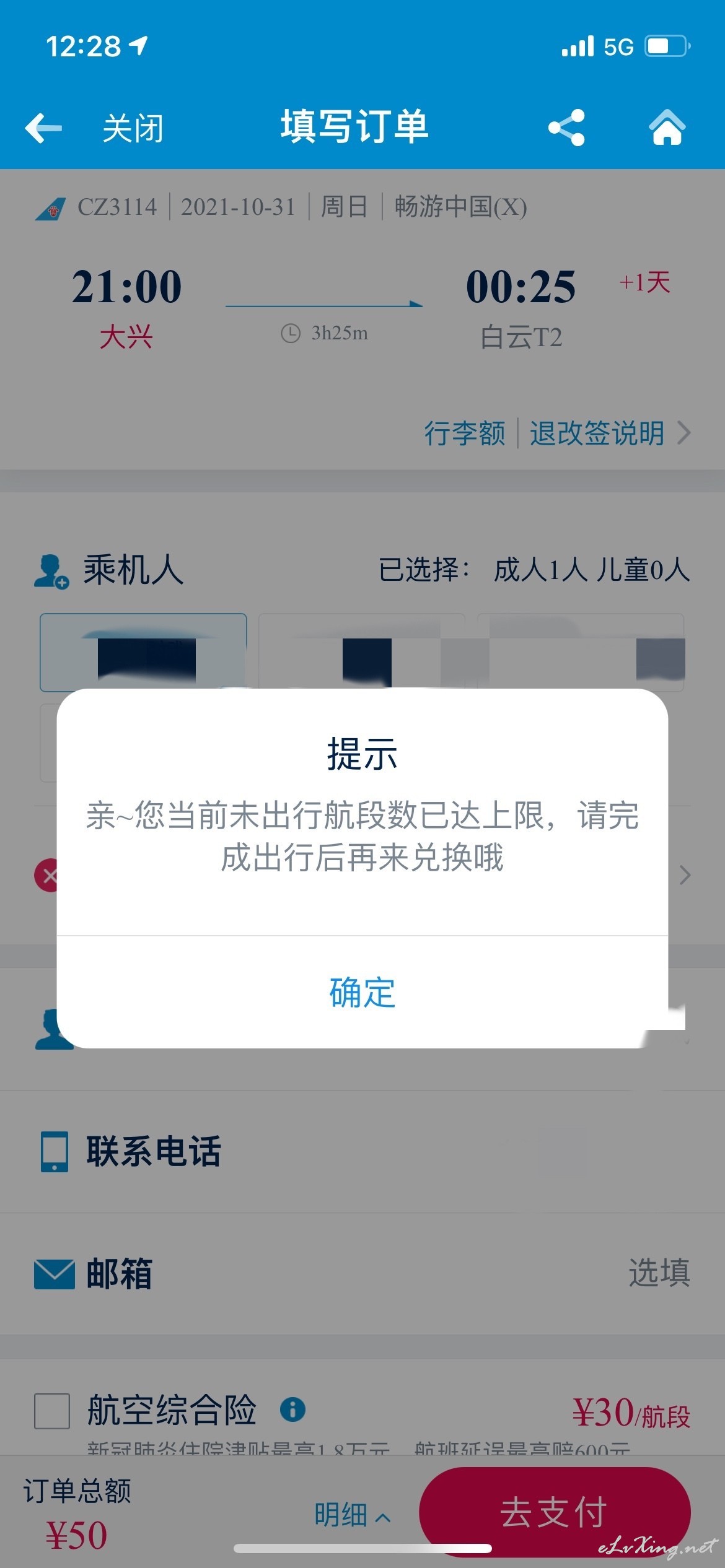Tap 关闭 to close the page

(133, 128)
